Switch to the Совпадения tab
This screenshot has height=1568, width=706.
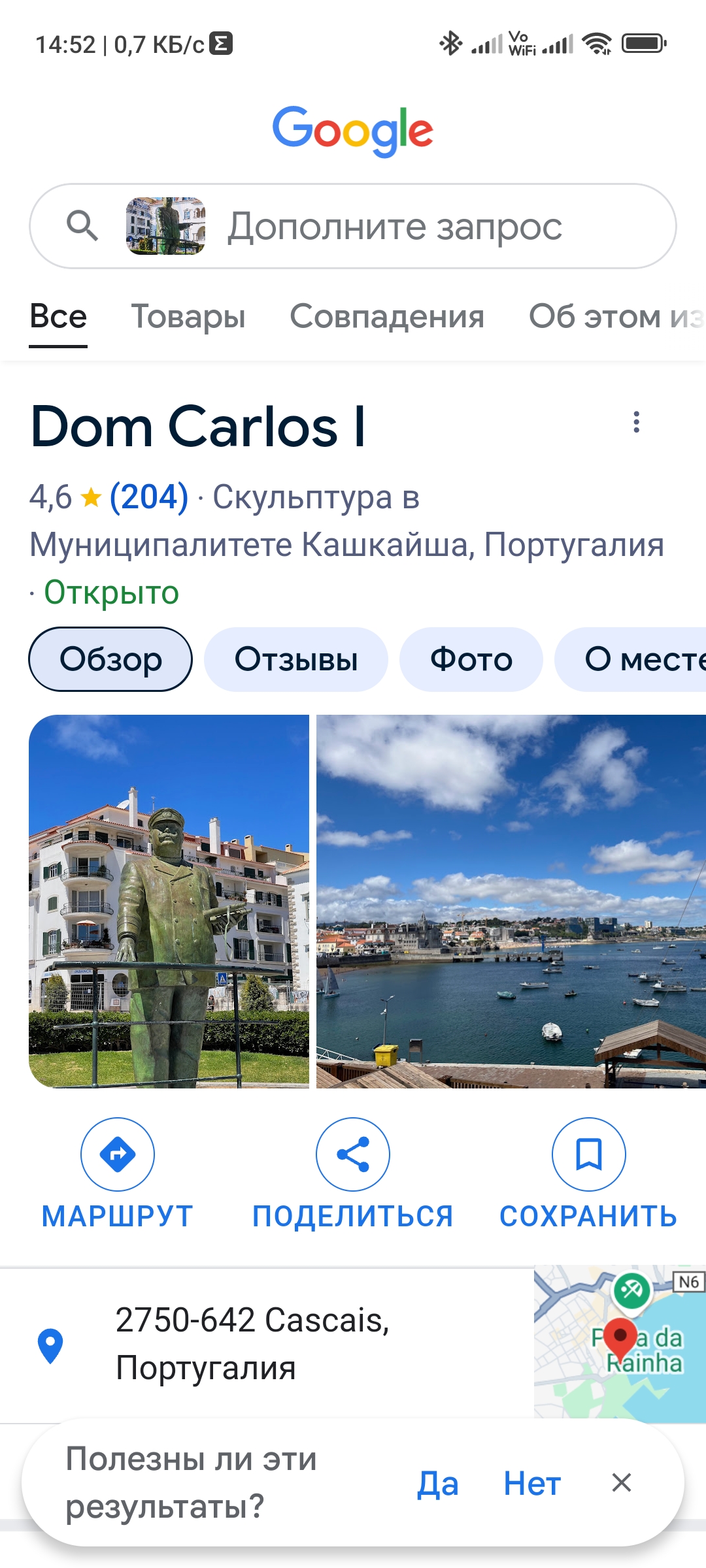pyautogui.click(x=387, y=317)
